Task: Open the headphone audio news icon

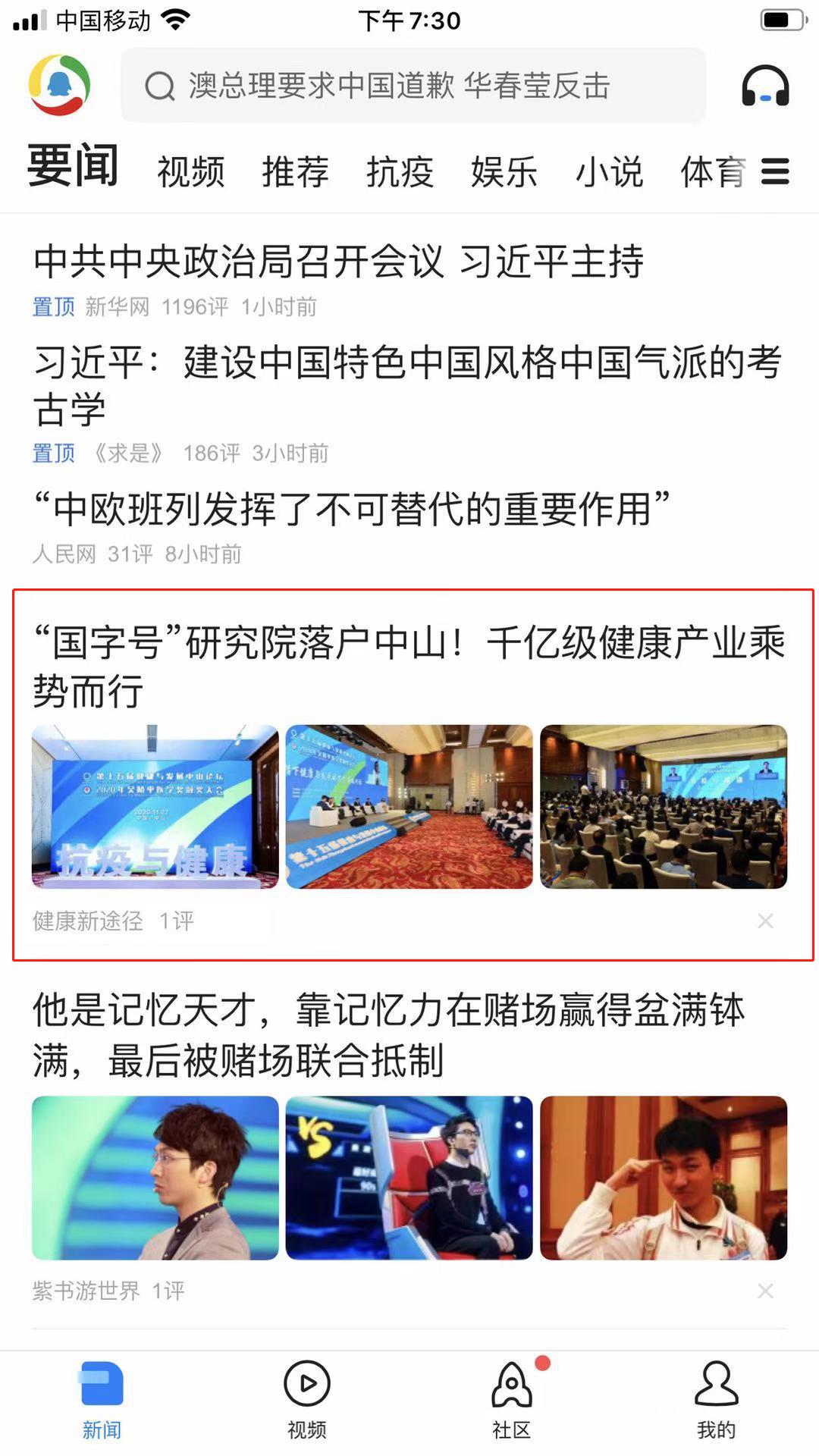Action: click(764, 86)
